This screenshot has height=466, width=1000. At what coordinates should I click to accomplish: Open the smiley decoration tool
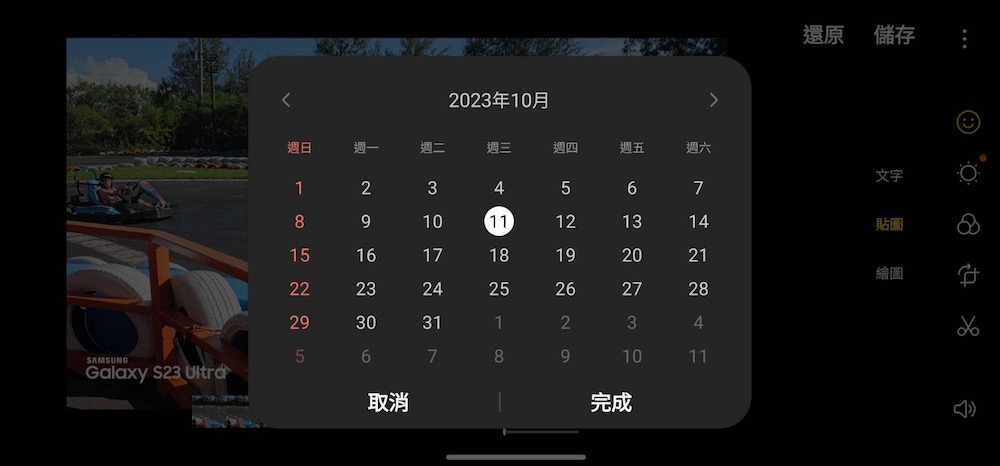point(967,122)
